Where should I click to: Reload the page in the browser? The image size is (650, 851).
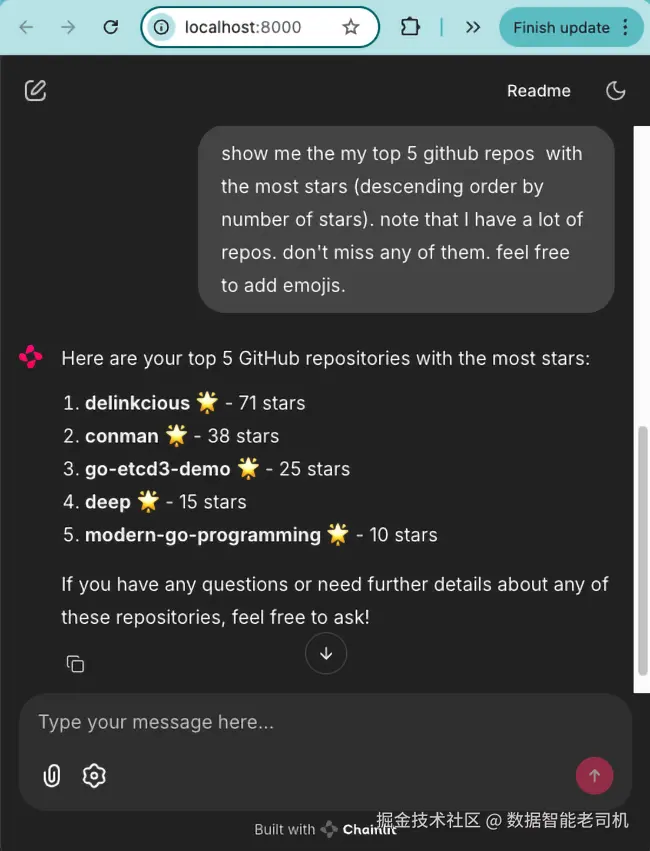click(111, 27)
